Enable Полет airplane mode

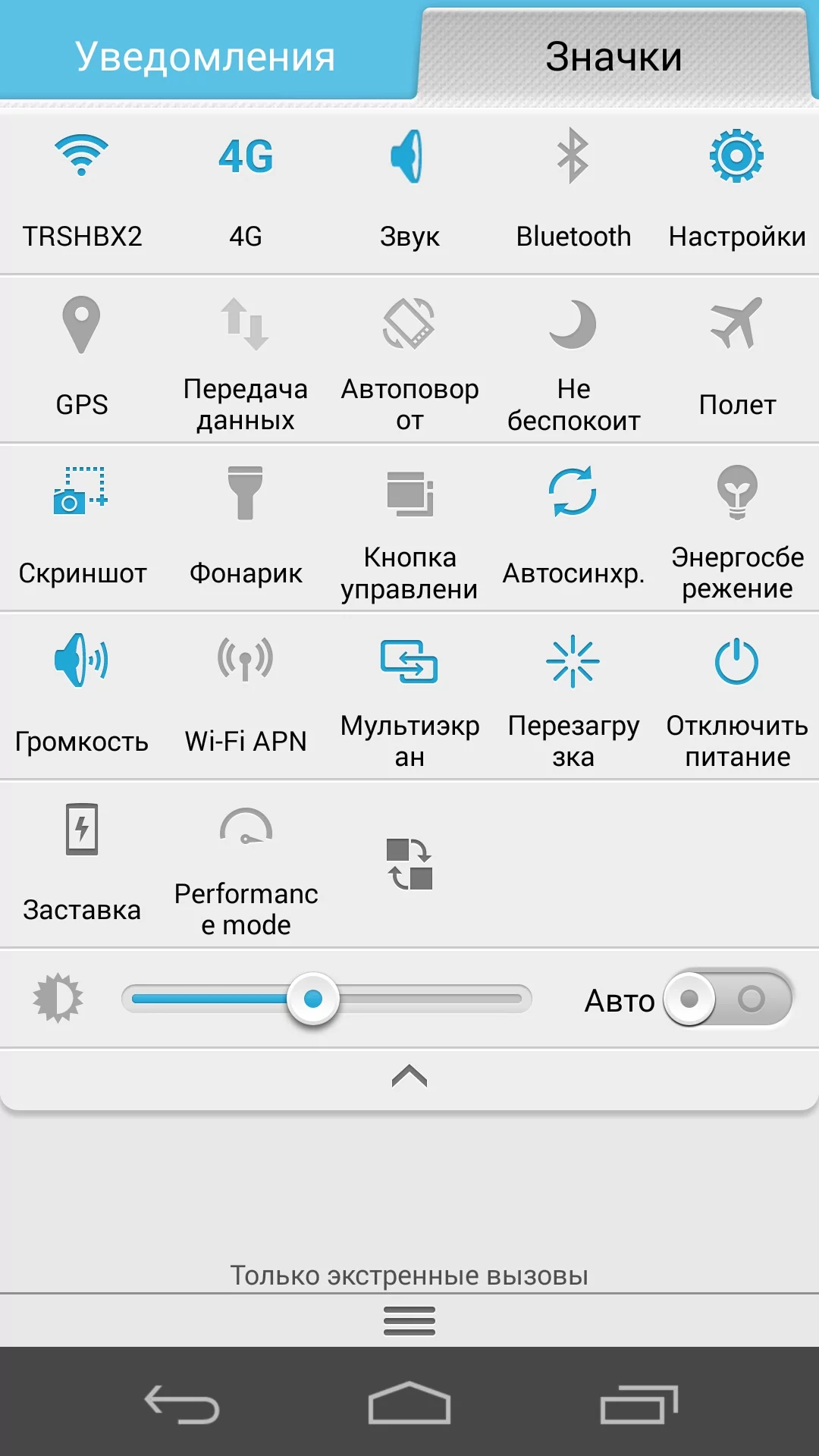click(x=736, y=355)
